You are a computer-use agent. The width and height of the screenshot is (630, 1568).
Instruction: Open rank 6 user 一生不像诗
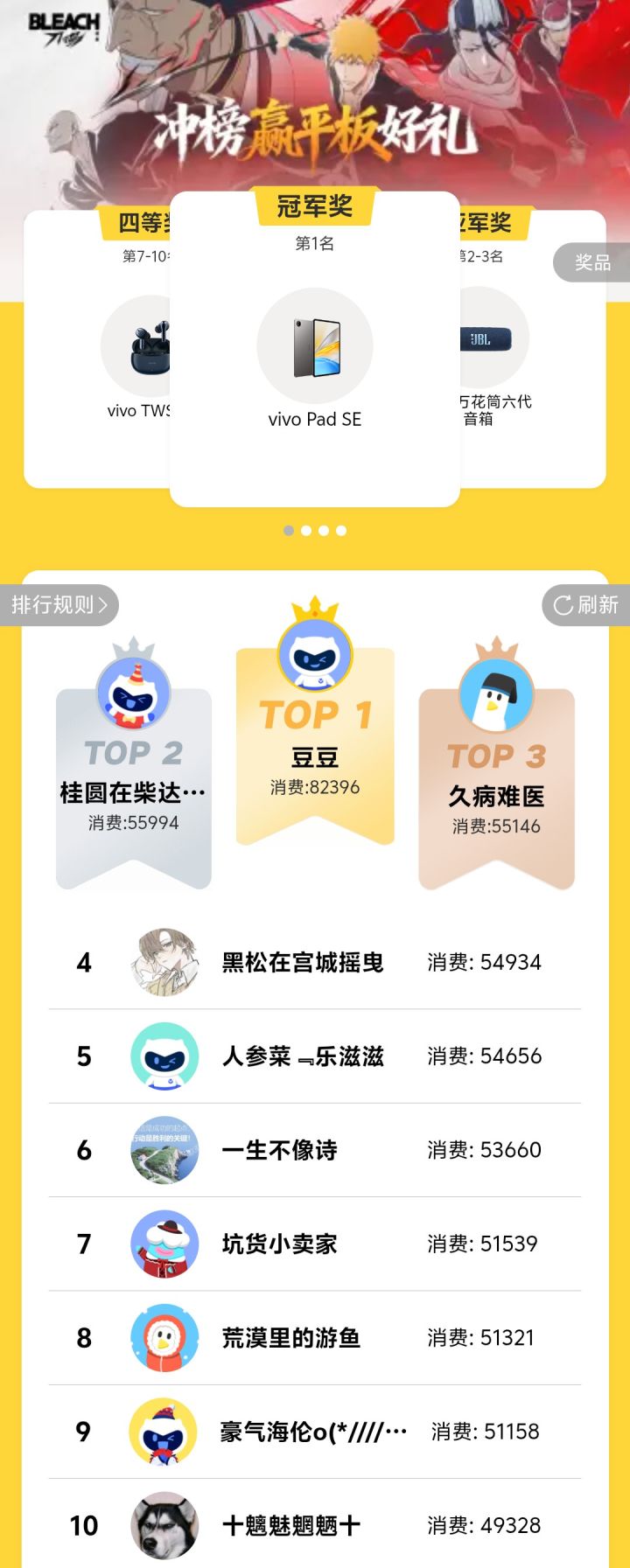pos(315,1150)
